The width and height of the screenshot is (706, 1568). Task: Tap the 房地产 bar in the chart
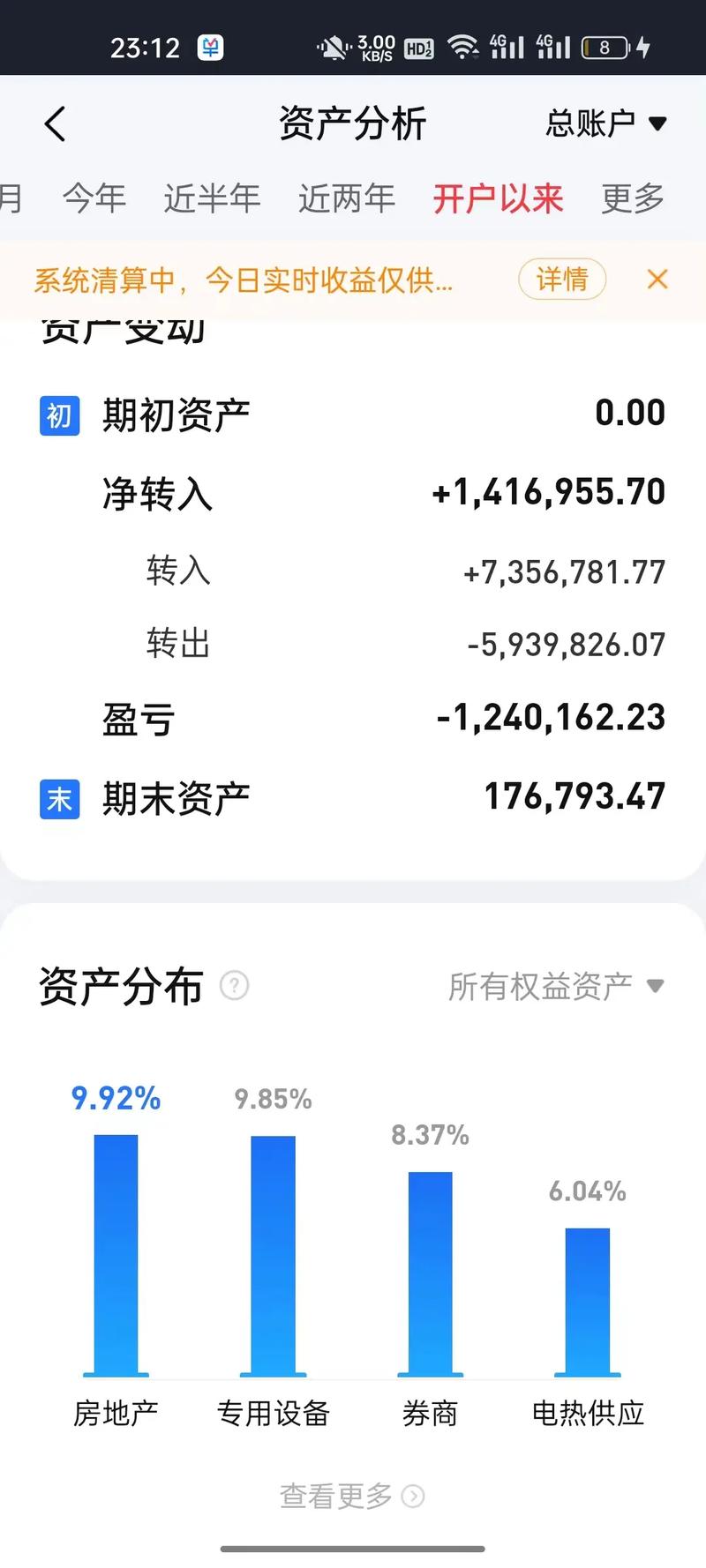coord(116,1252)
